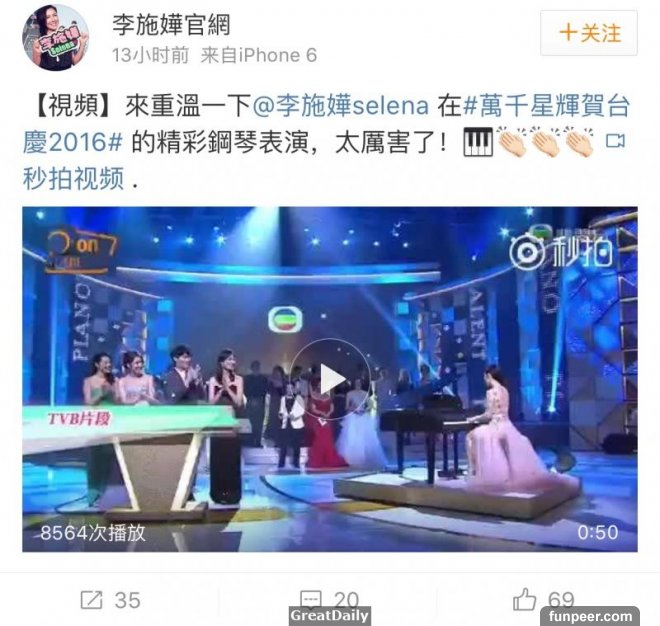The width and height of the screenshot is (660, 626).
Task: Open comments on this post (20)
Action: click(x=328, y=600)
